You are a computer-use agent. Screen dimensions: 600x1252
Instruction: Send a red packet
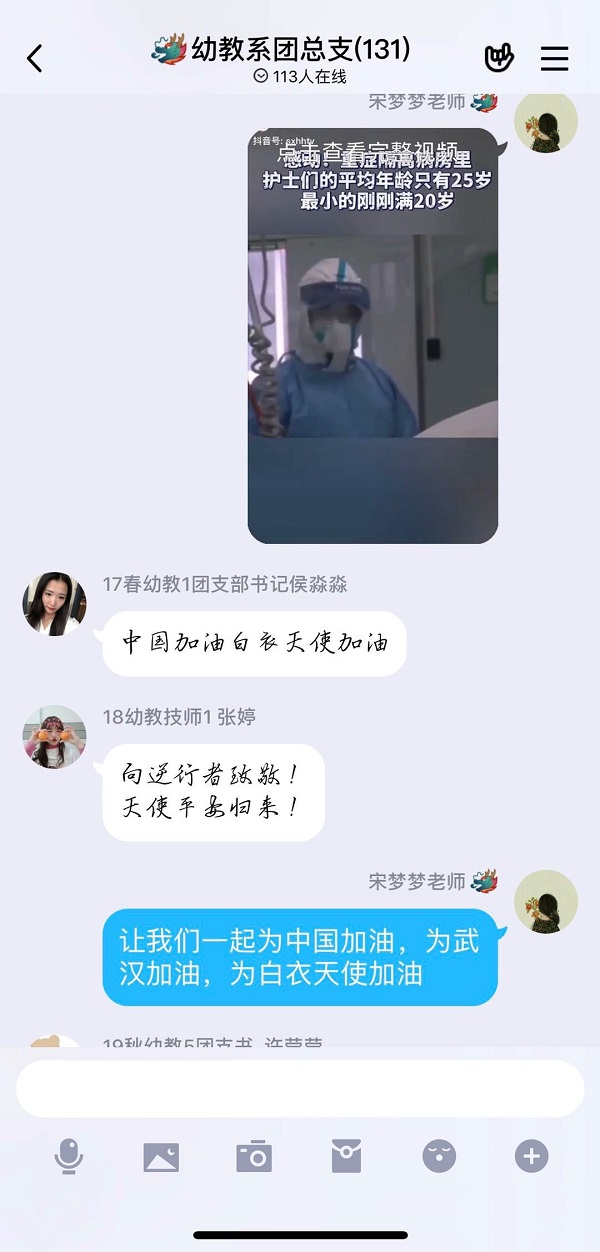[x=346, y=1157]
